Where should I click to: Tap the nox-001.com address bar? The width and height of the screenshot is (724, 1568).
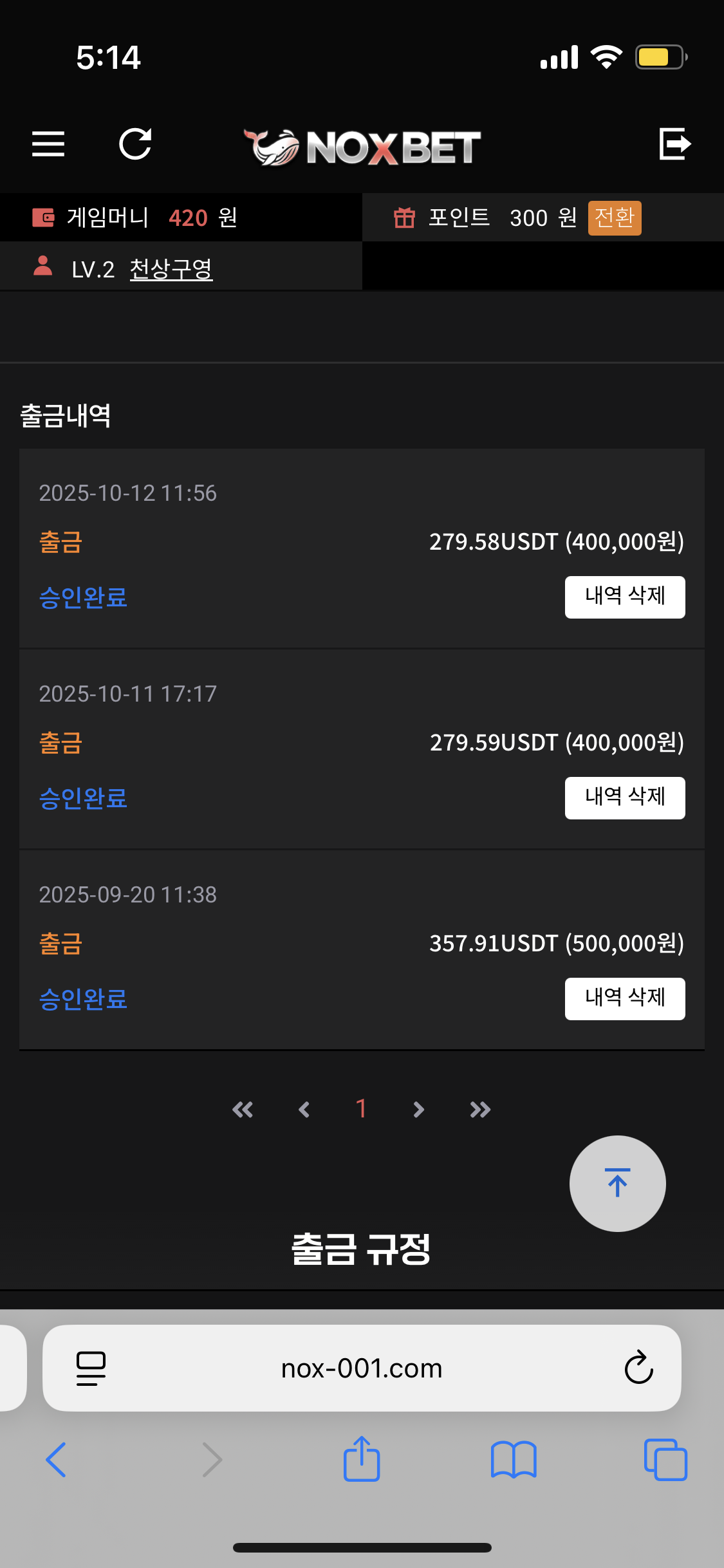(x=361, y=1368)
